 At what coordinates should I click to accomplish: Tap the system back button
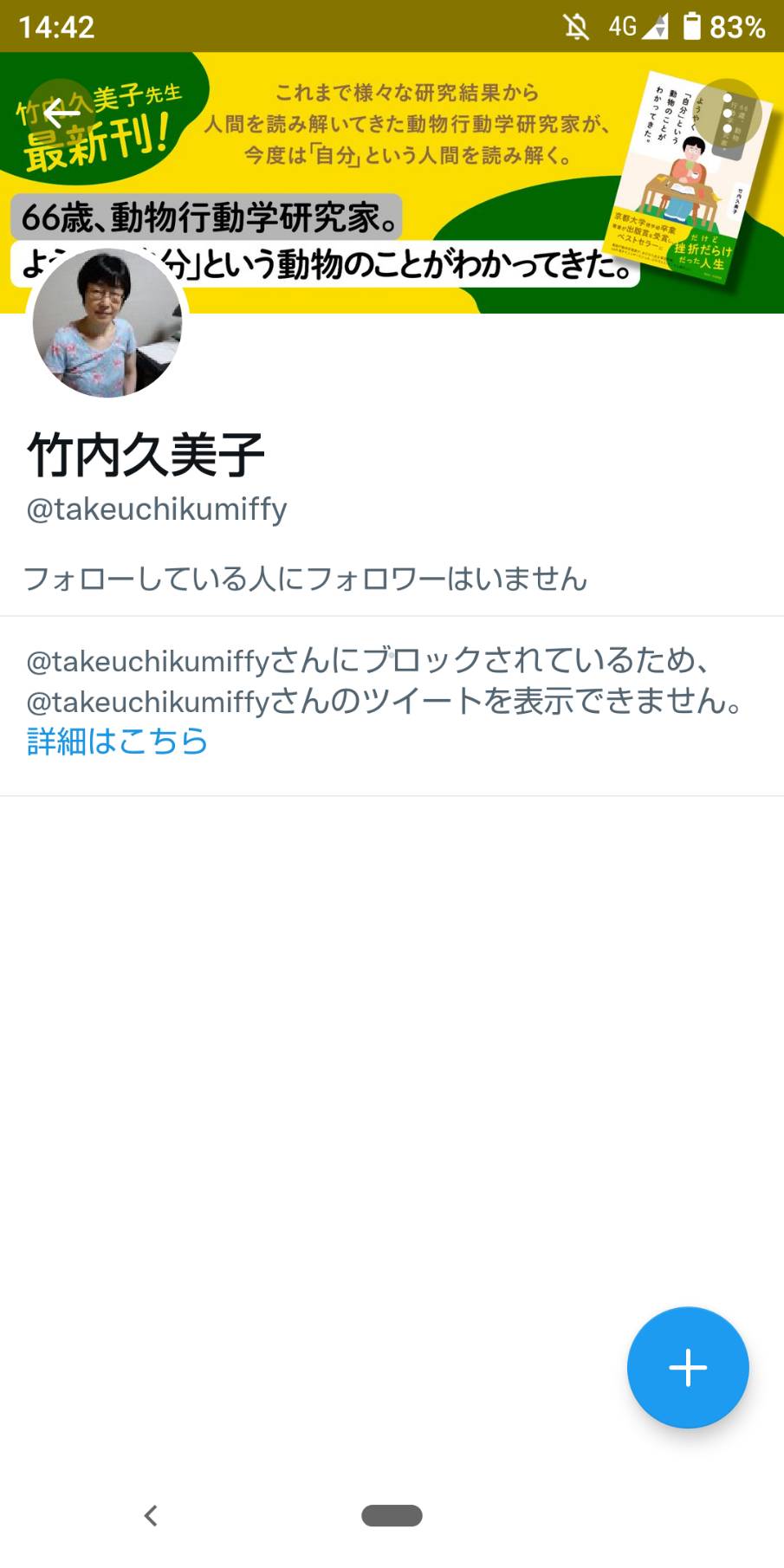click(151, 1515)
